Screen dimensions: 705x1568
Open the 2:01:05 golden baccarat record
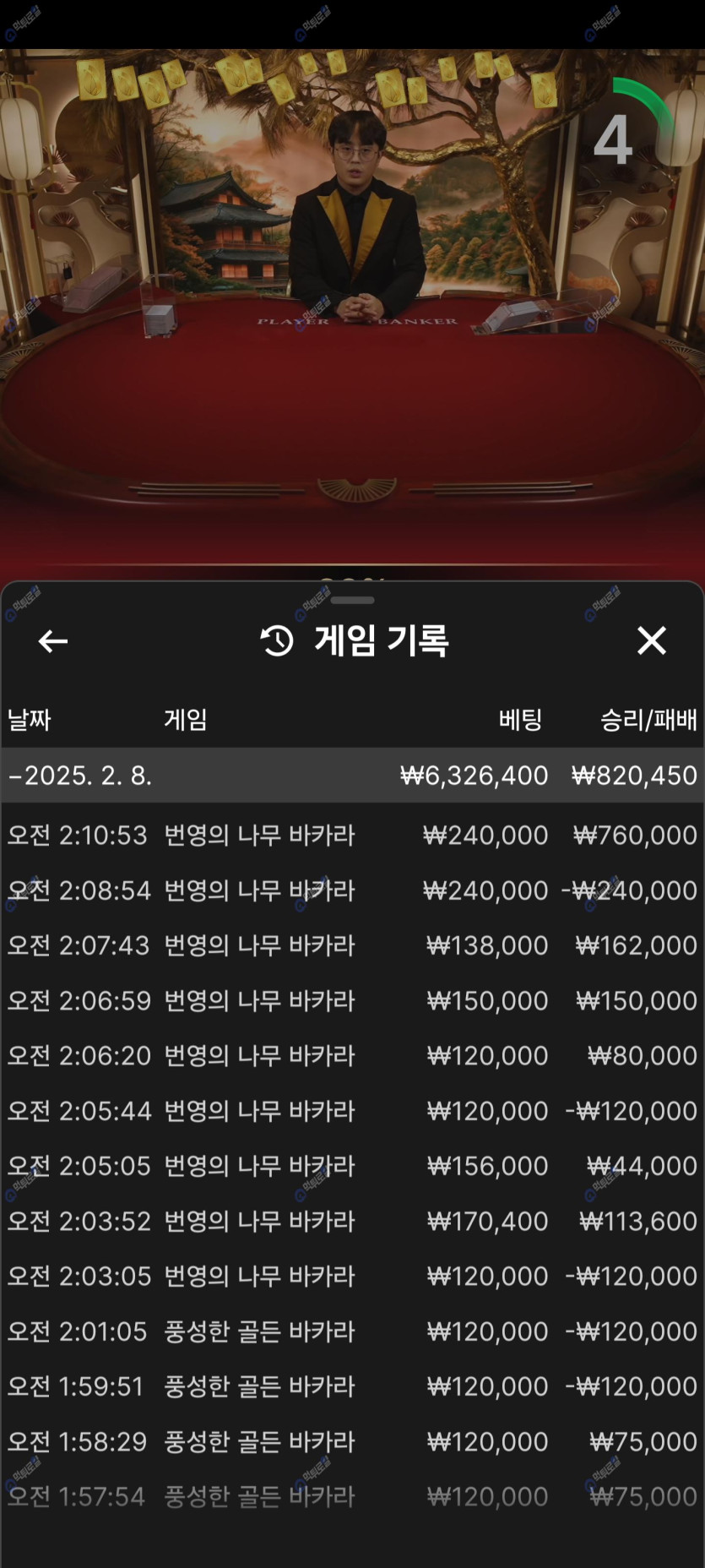pyautogui.click(x=352, y=1331)
